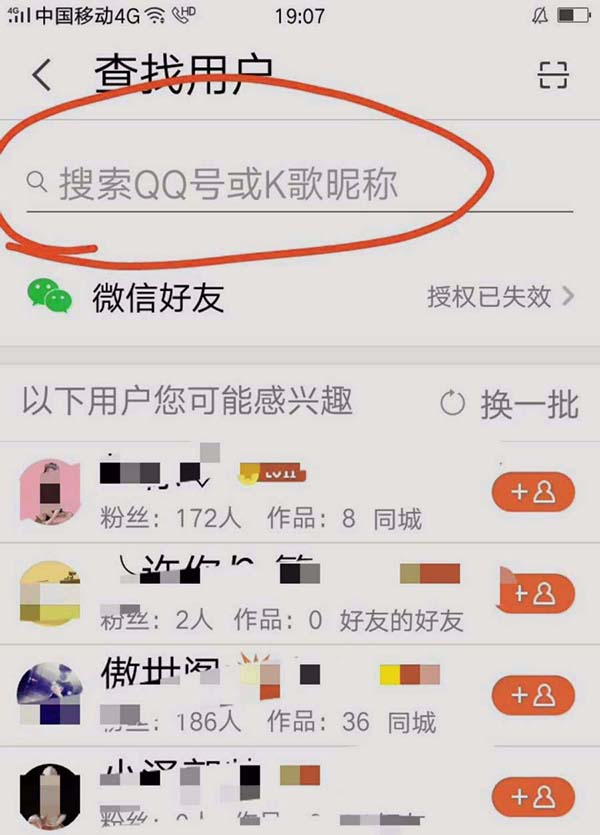Follow the user with 186 粉丝
Screen dimensions: 600x835
pyautogui.click(x=533, y=694)
